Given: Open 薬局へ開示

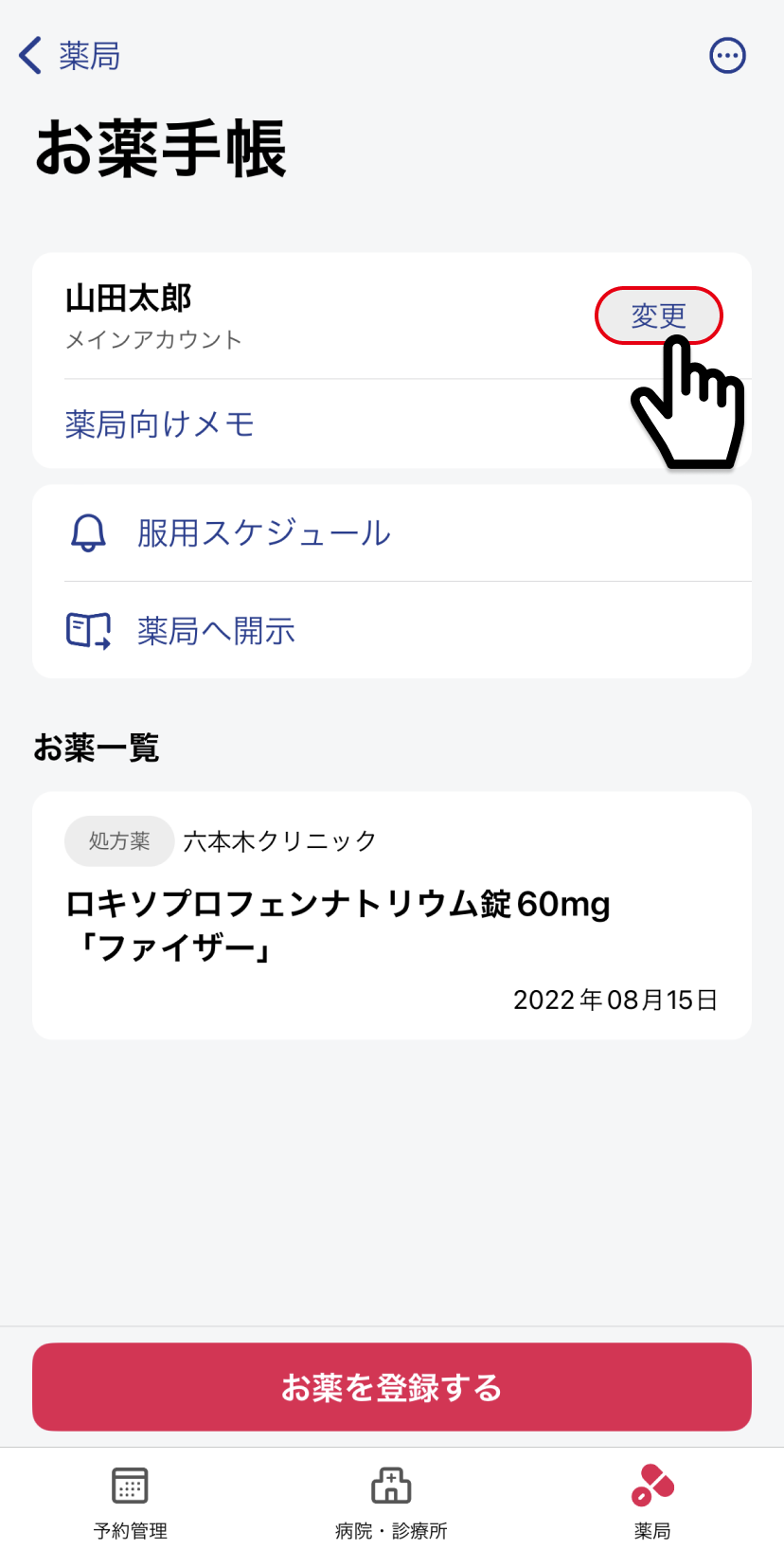Looking at the screenshot, I should coord(392,630).
